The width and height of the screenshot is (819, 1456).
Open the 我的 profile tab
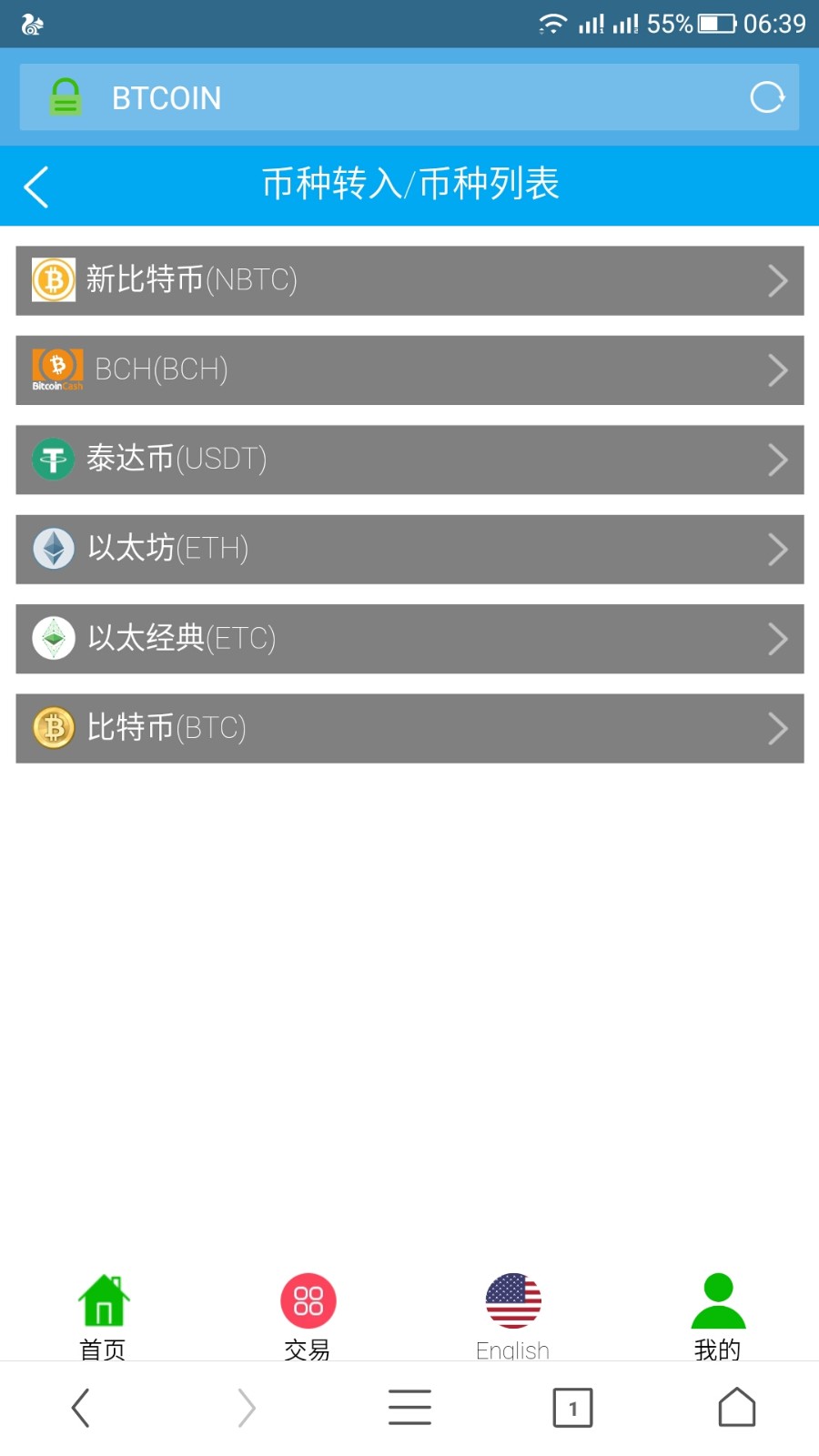point(717,1300)
